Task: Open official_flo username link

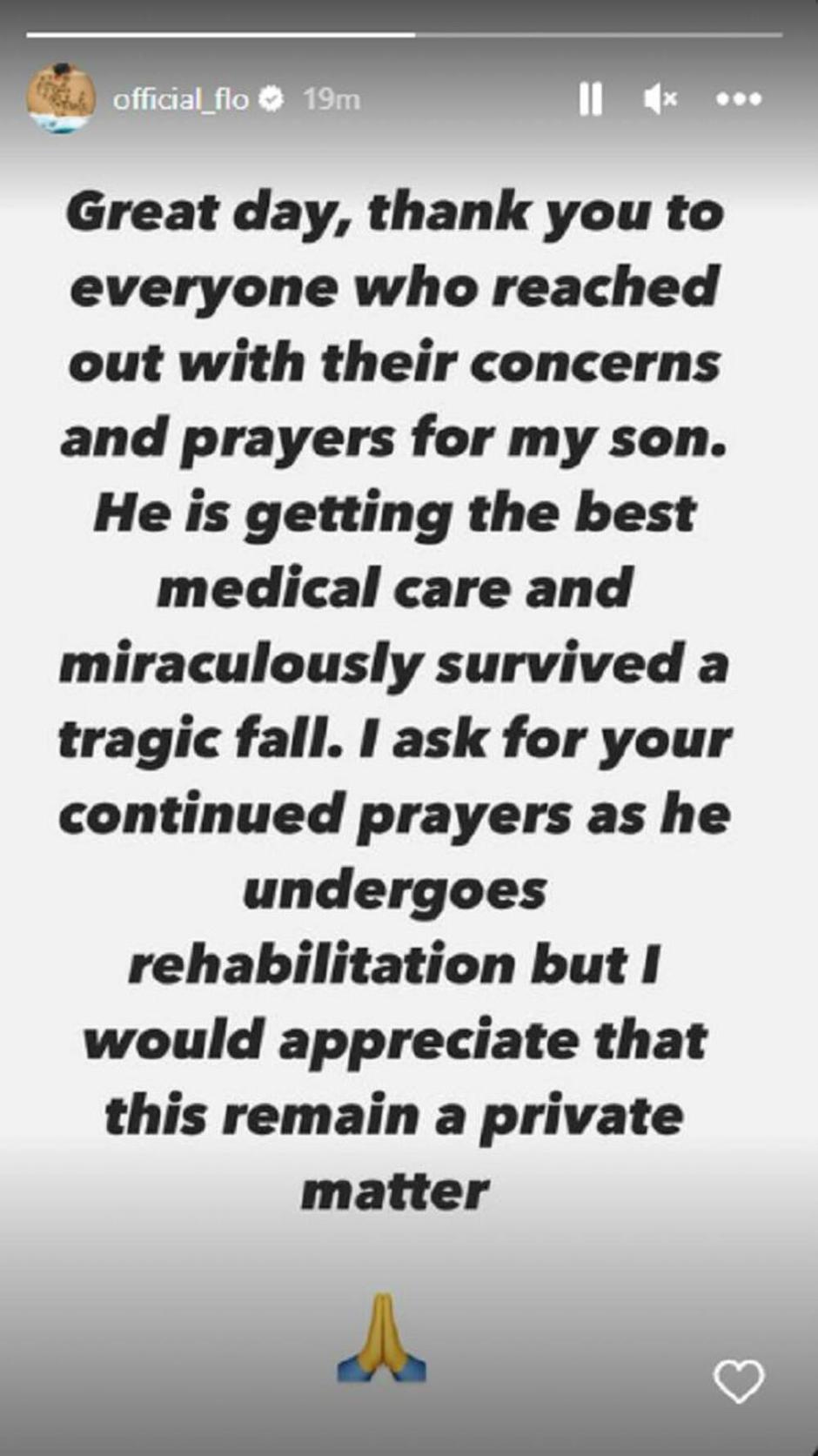Action: [x=181, y=99]
